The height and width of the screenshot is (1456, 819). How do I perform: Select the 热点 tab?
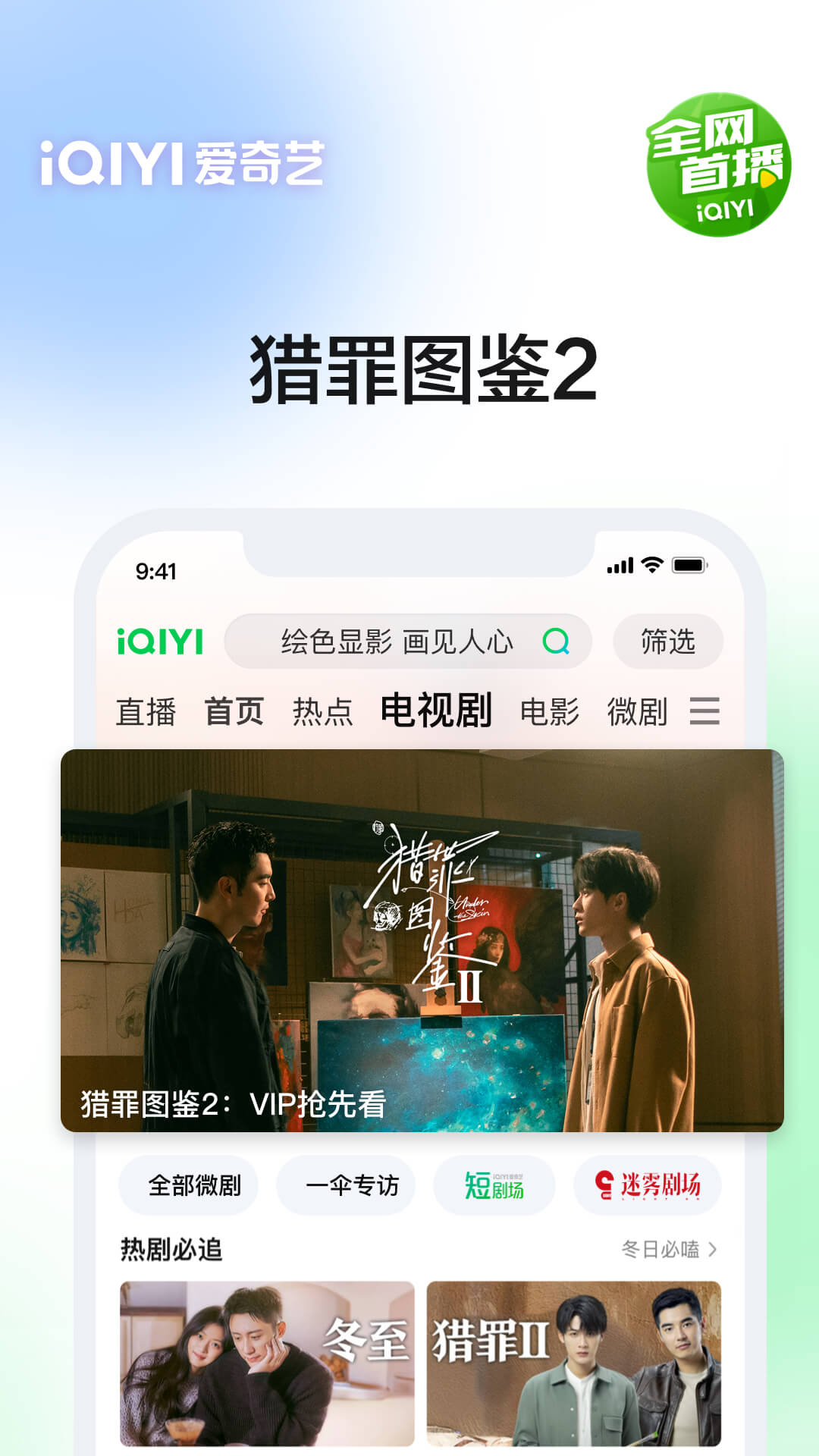[x=324, y=711]
